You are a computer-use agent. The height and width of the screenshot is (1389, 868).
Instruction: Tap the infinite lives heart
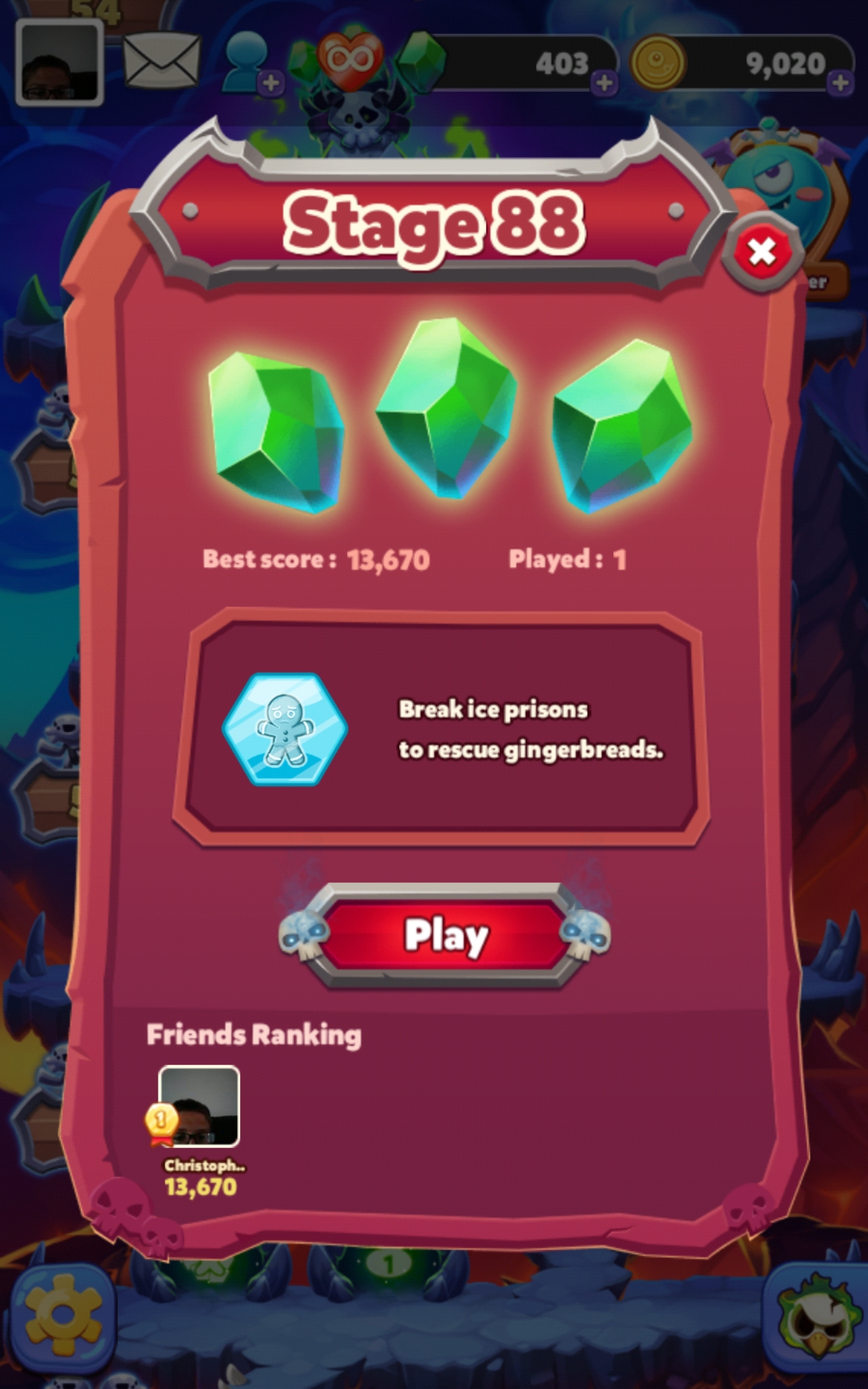click(x=349, y=60)
